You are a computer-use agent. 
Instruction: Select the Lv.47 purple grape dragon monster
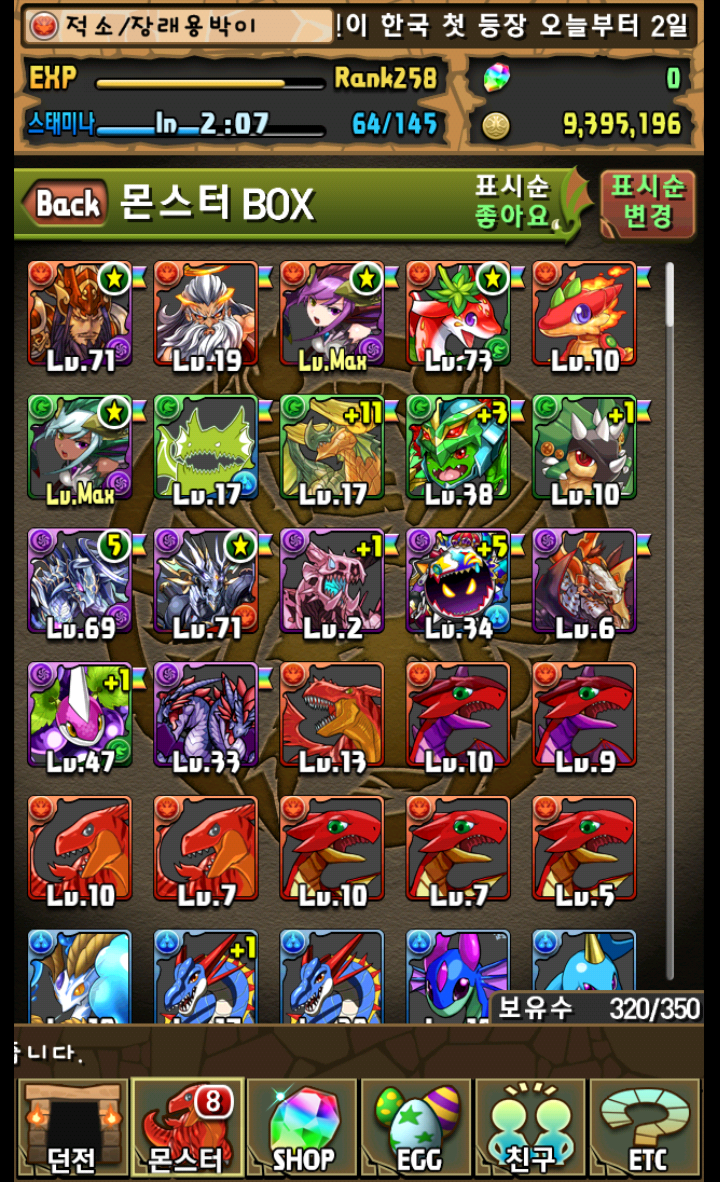(80, 716)
